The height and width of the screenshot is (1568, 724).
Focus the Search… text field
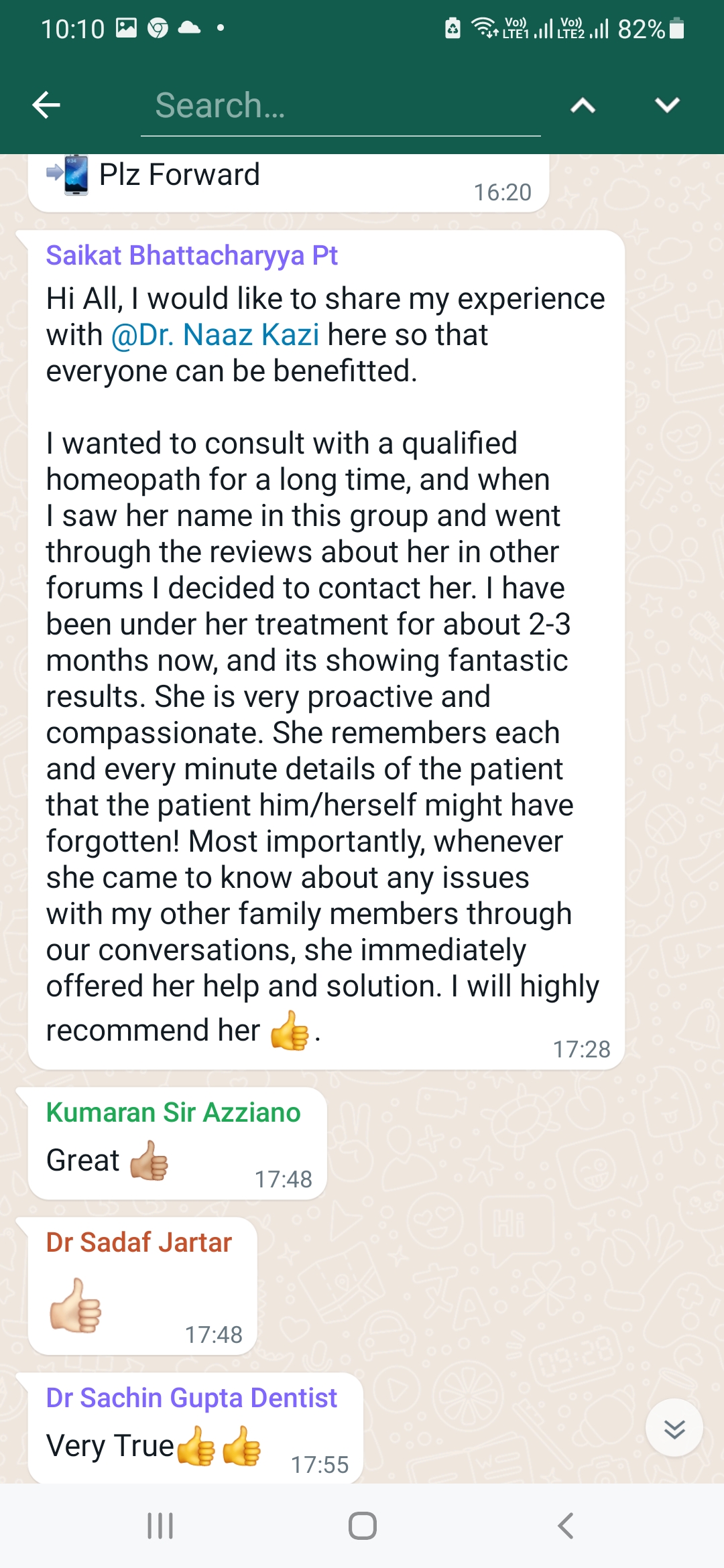tap(341, 105)
